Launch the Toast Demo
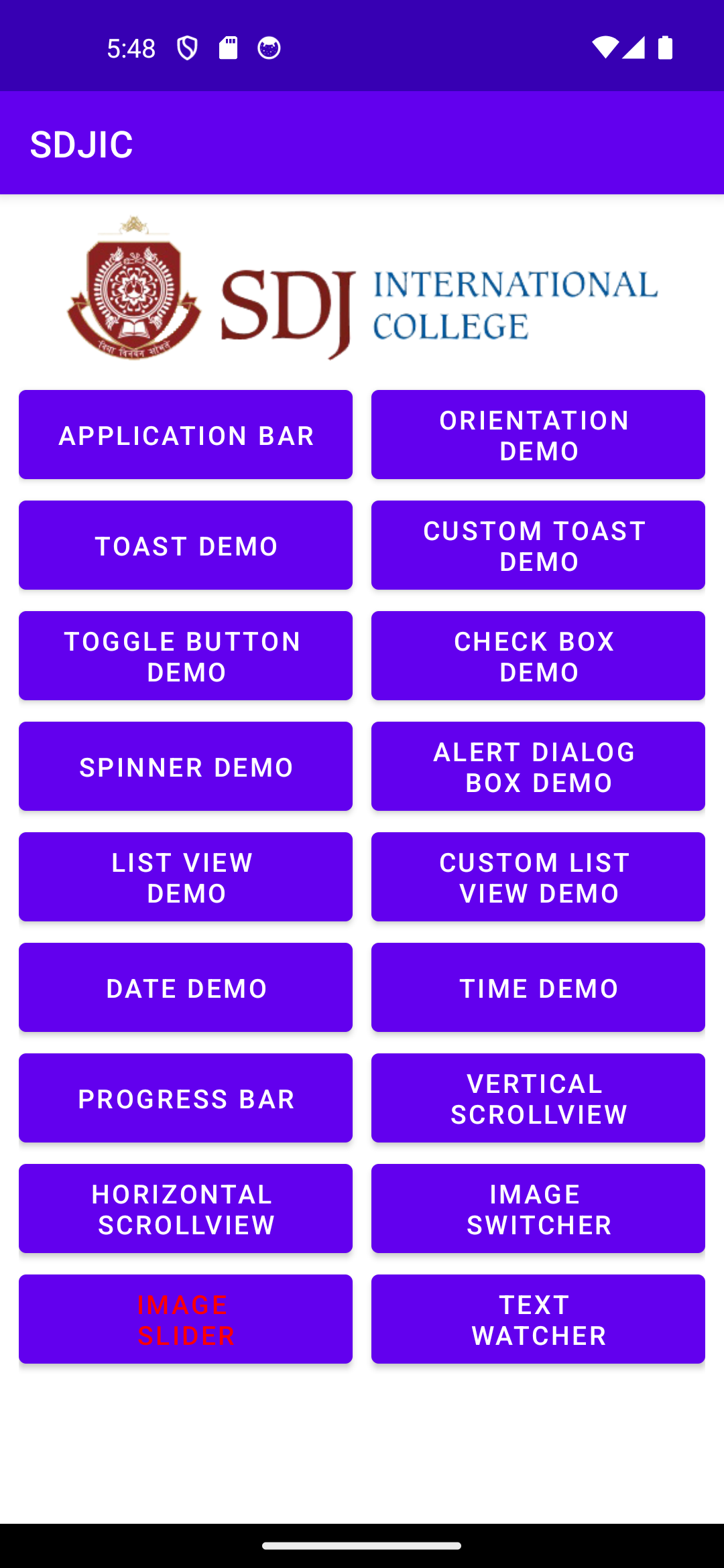 click(x=186, y=545)
